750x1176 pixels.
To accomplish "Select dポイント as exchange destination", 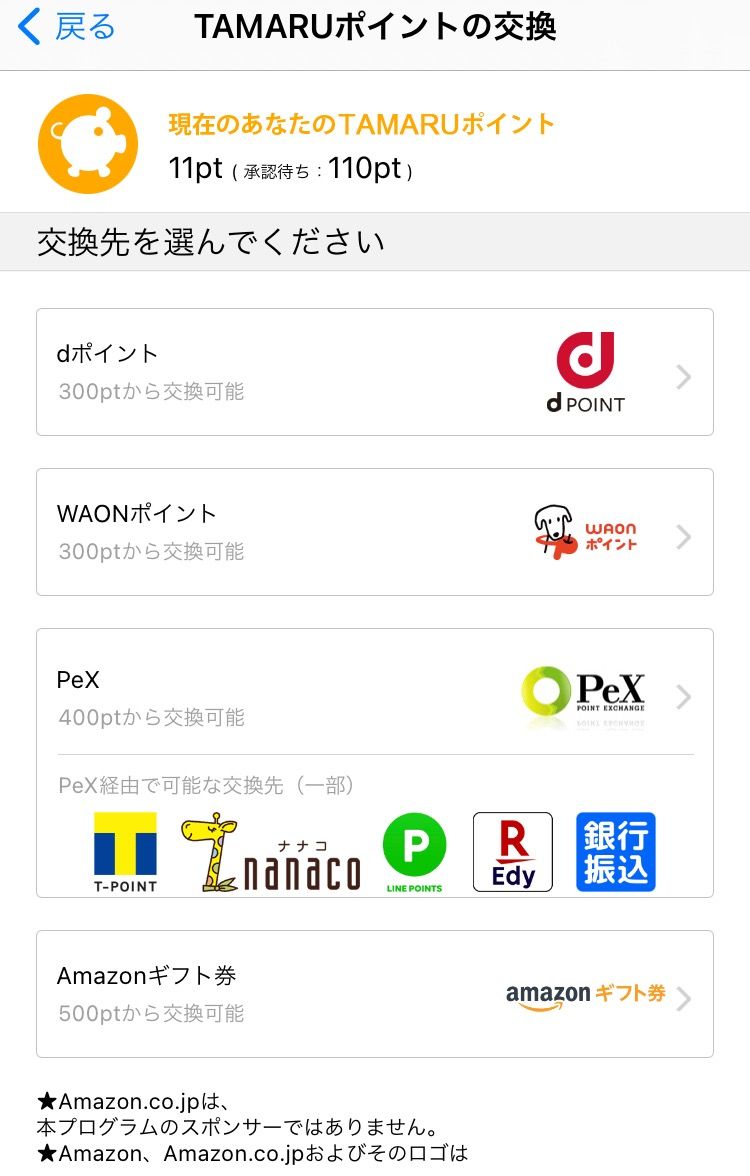I will 374,372.
